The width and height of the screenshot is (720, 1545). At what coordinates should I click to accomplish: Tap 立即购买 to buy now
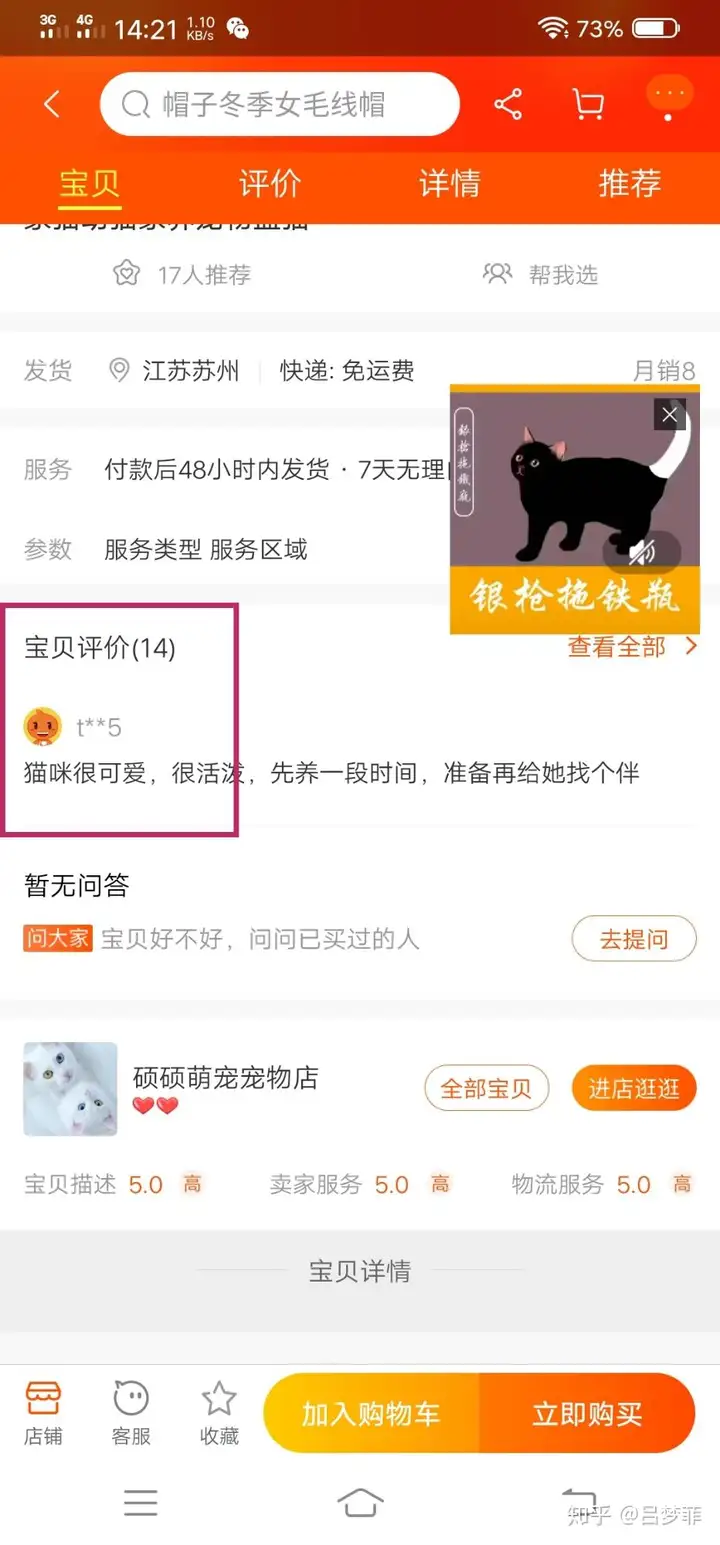pyautogui.click(x=587, y=1413)
